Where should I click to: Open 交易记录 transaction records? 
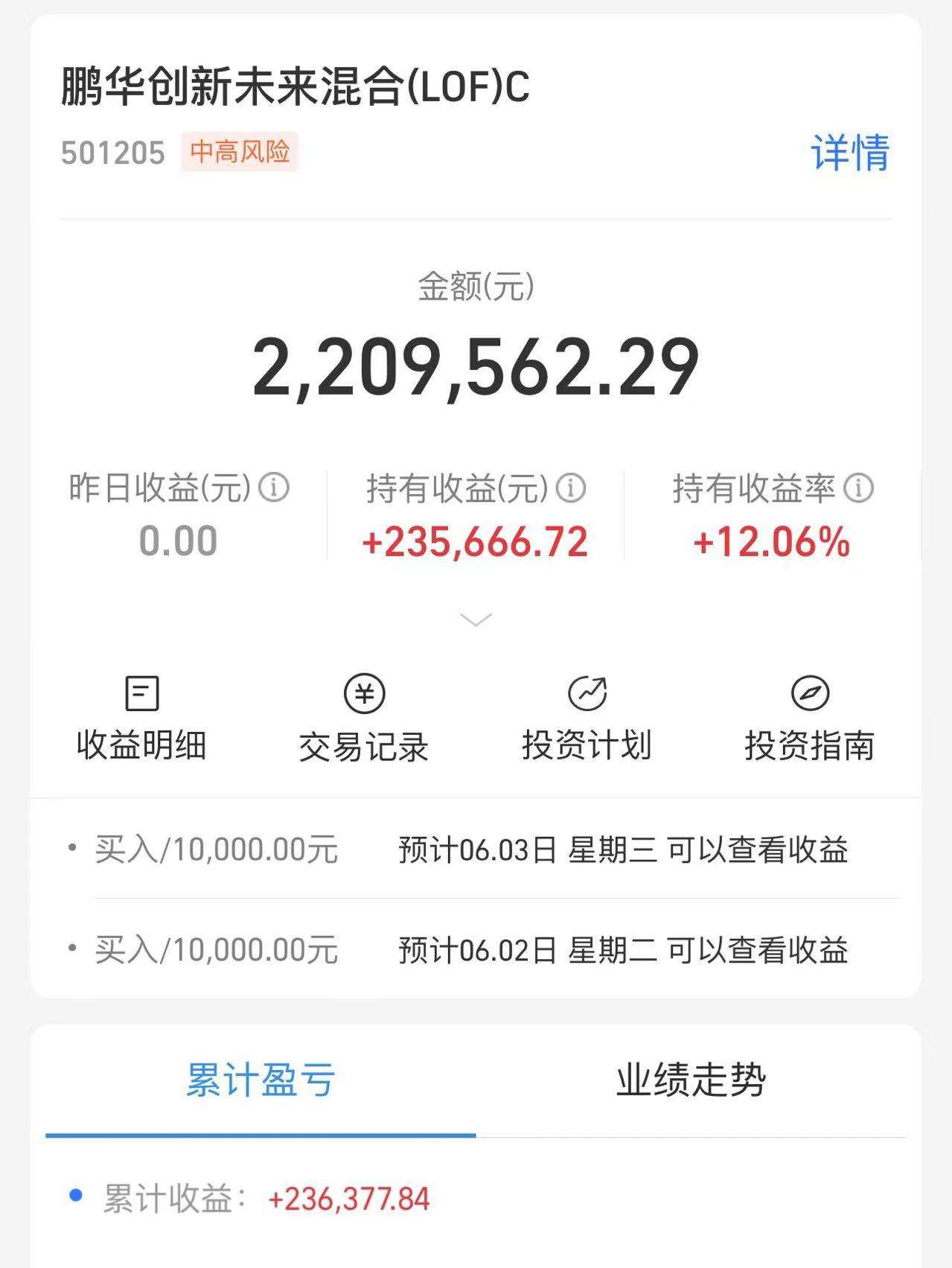tap(364, 719)
